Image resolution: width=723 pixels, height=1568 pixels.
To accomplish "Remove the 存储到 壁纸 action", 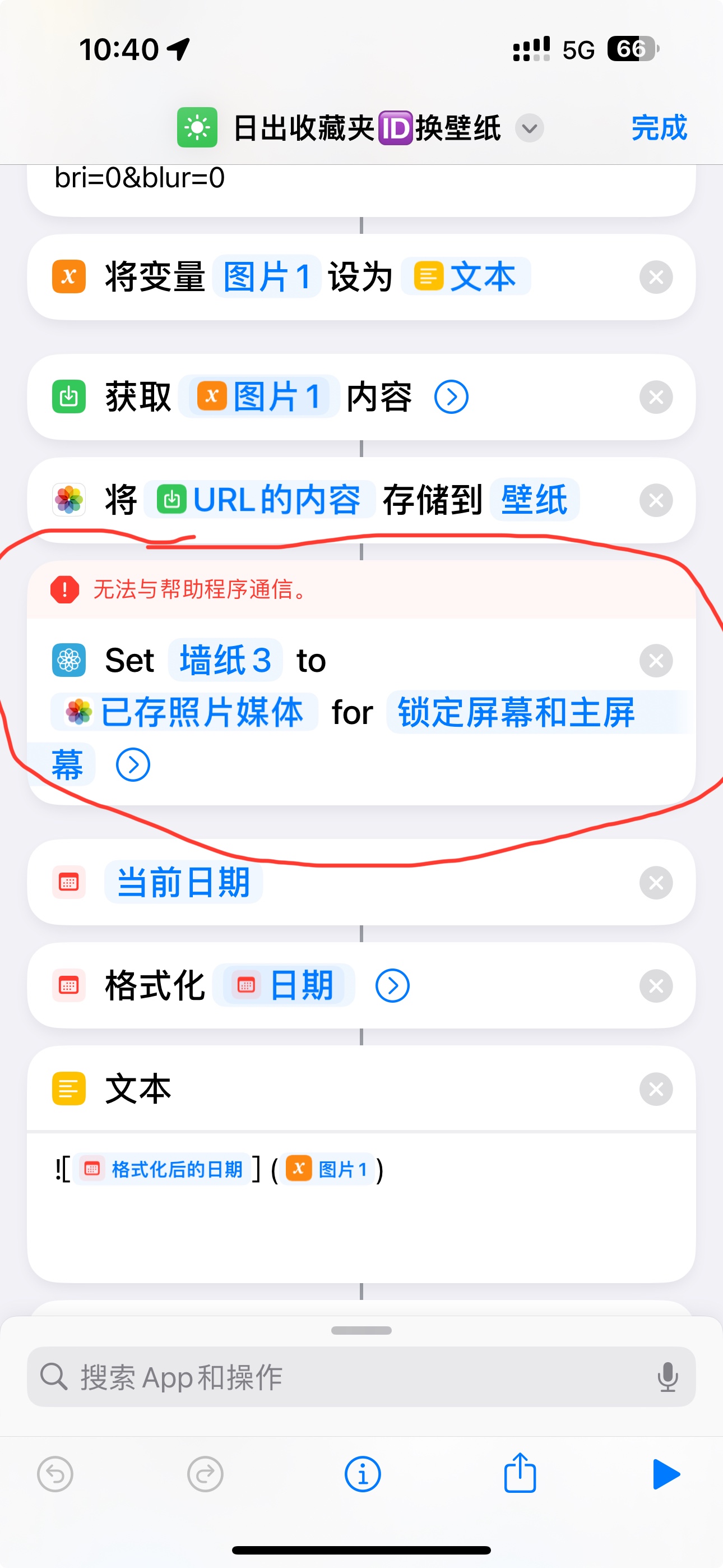I will (655, 500).
